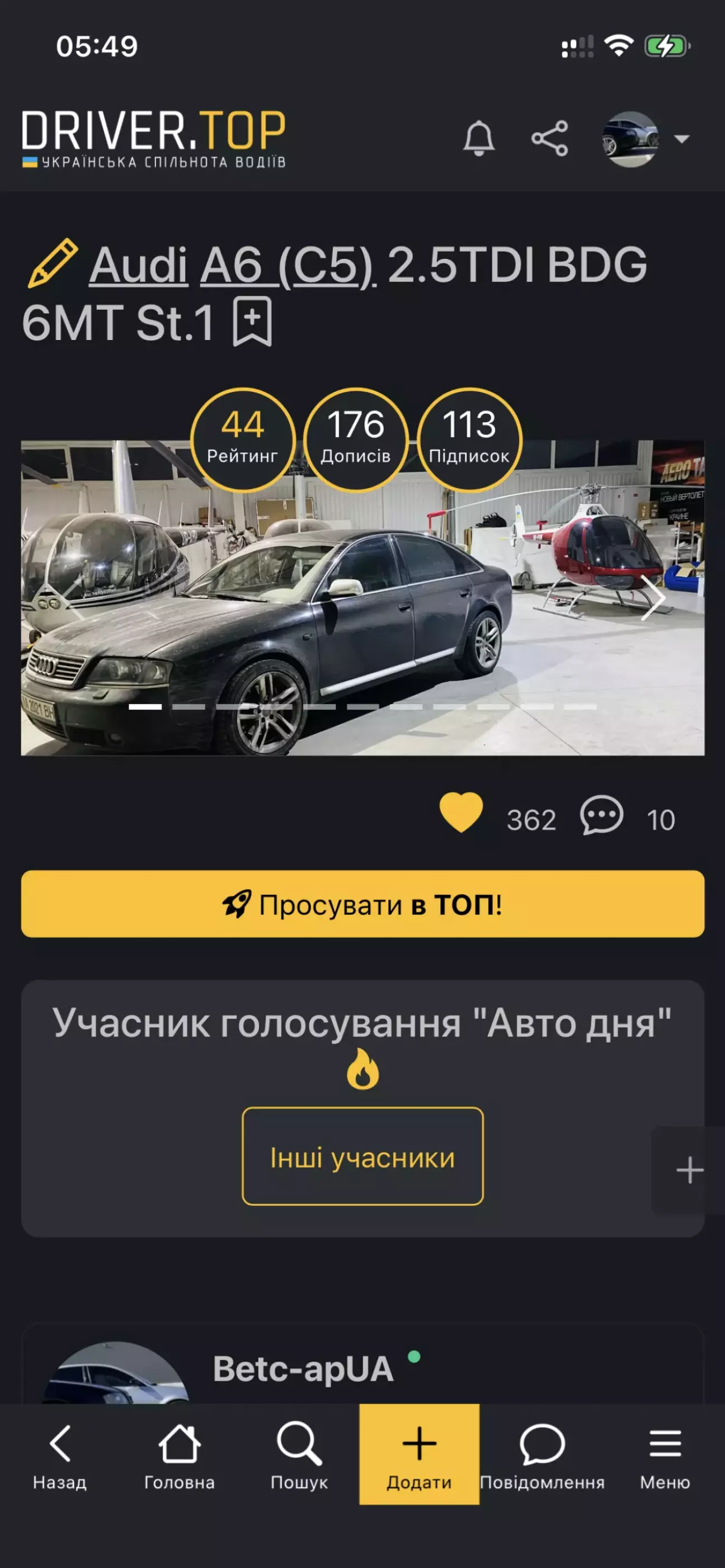The width and height of the screenshot is (725, 1568).
Task: View Інші учасники of the voting
Action: [x=363, y=1156]
